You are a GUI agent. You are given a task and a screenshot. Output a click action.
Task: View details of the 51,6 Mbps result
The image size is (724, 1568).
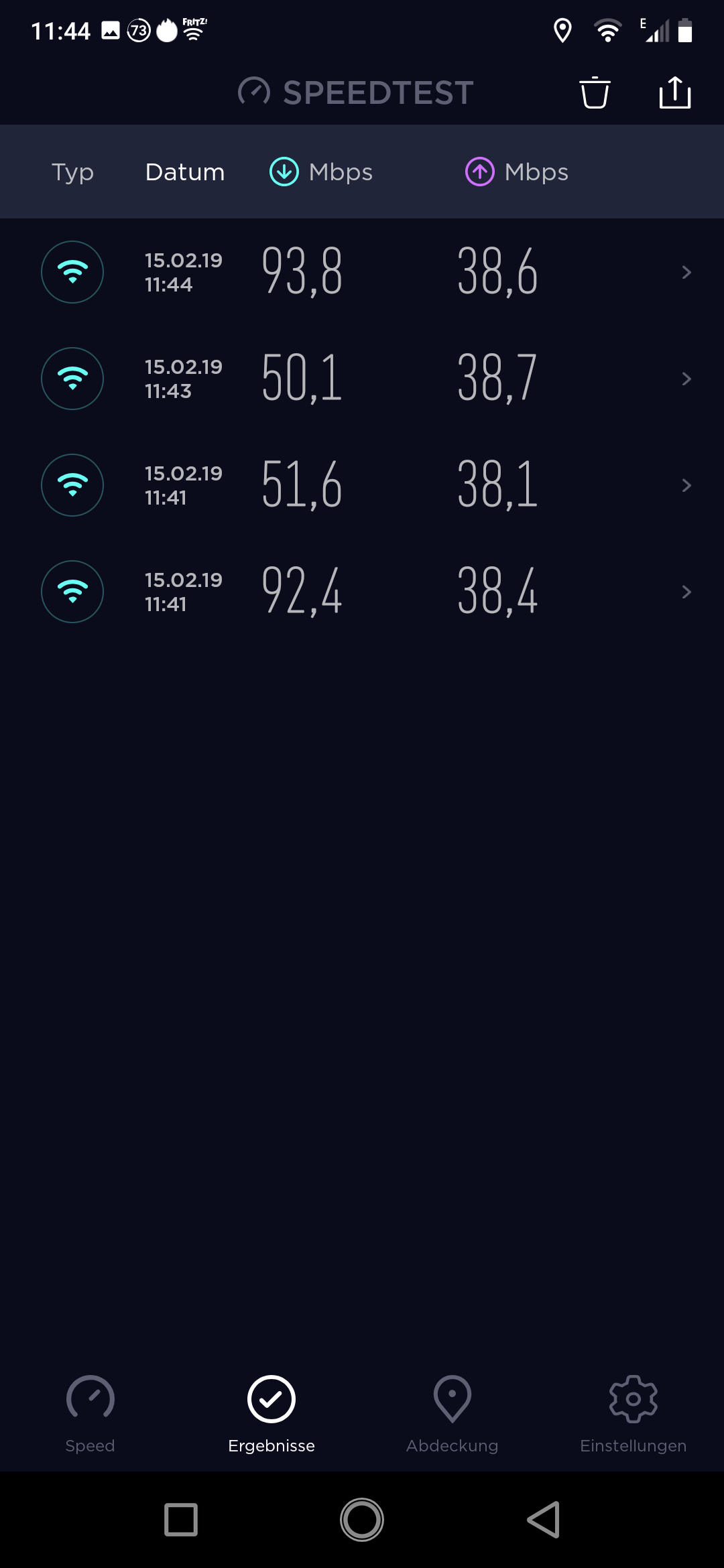362,485
